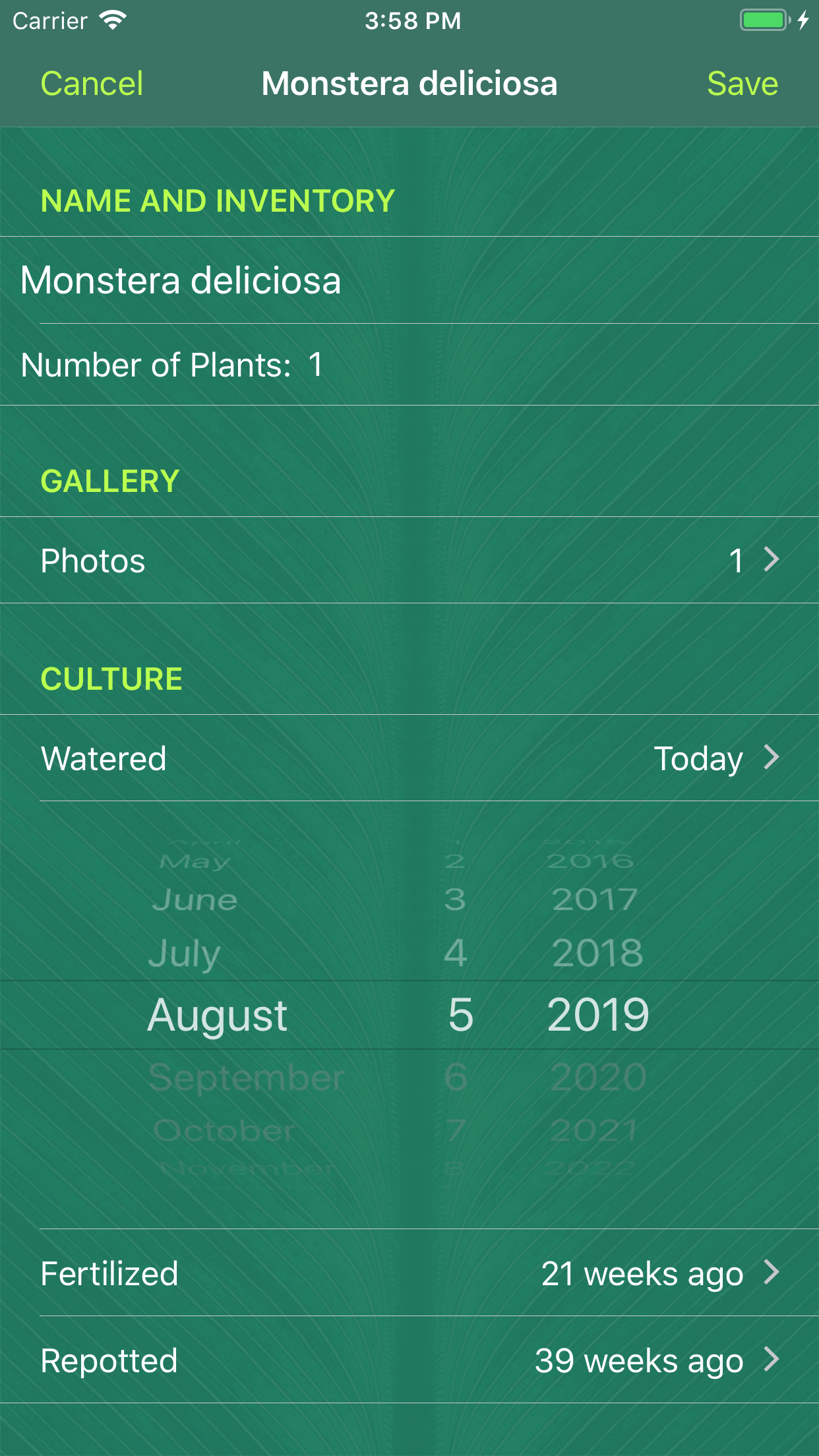Open the Repotted date row

tap(409, 1360)
